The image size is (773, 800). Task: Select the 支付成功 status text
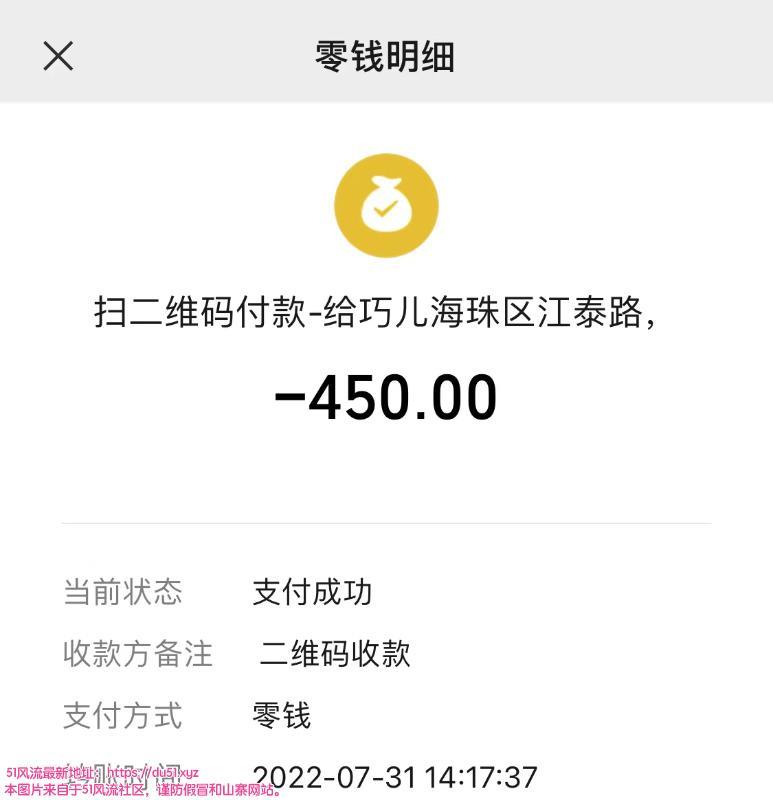[x=314, y=592]
